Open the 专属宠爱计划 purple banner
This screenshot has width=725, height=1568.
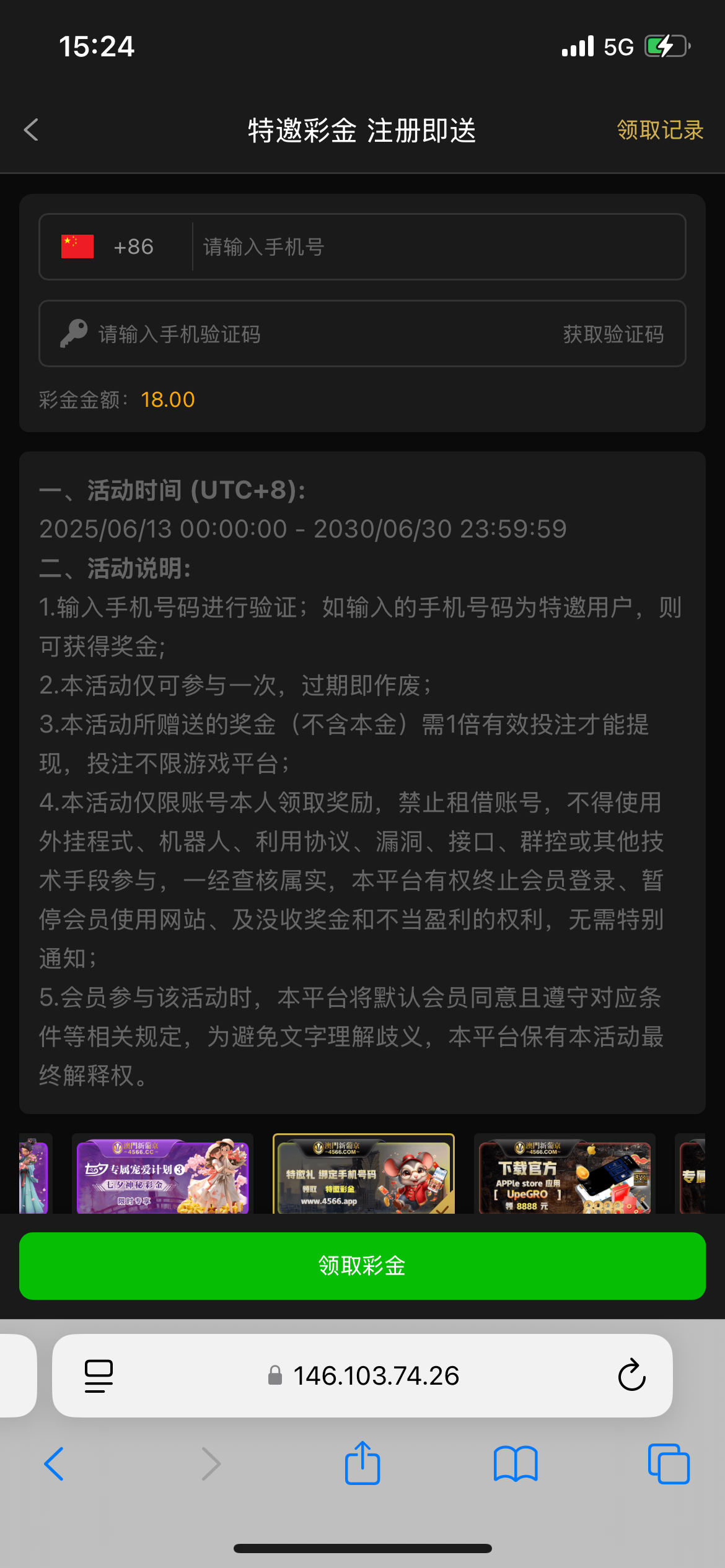click(162, 1175)
